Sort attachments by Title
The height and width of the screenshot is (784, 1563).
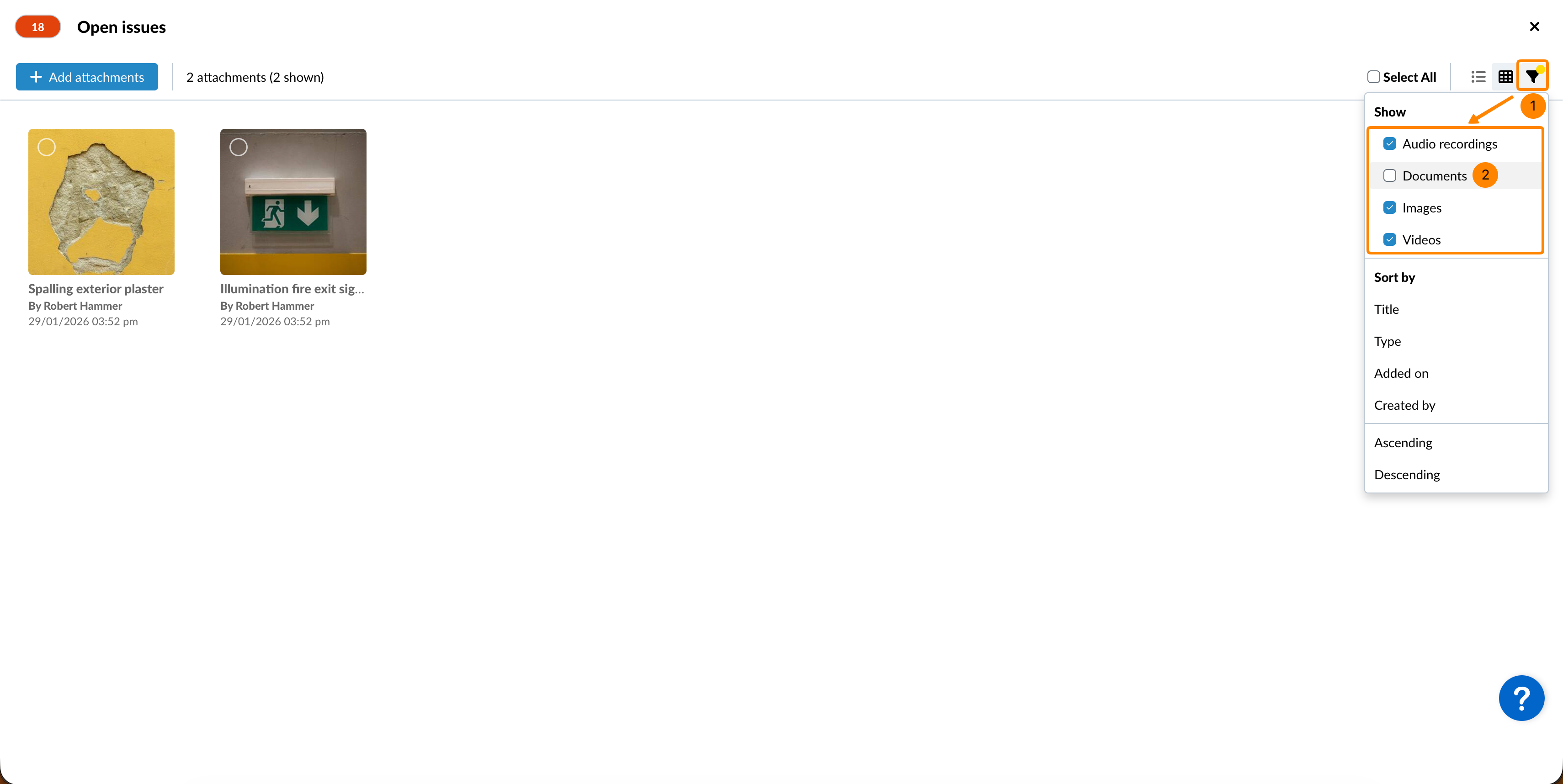point(1387,309)
